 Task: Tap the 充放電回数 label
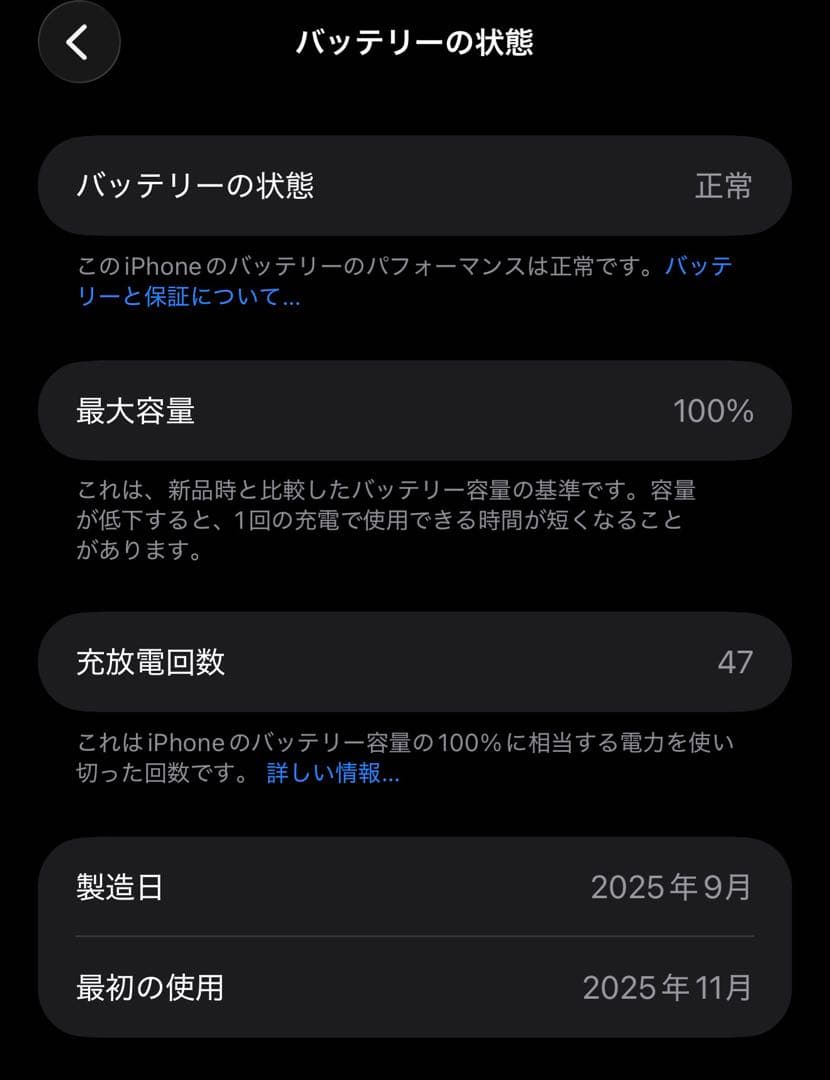[152, 662]
